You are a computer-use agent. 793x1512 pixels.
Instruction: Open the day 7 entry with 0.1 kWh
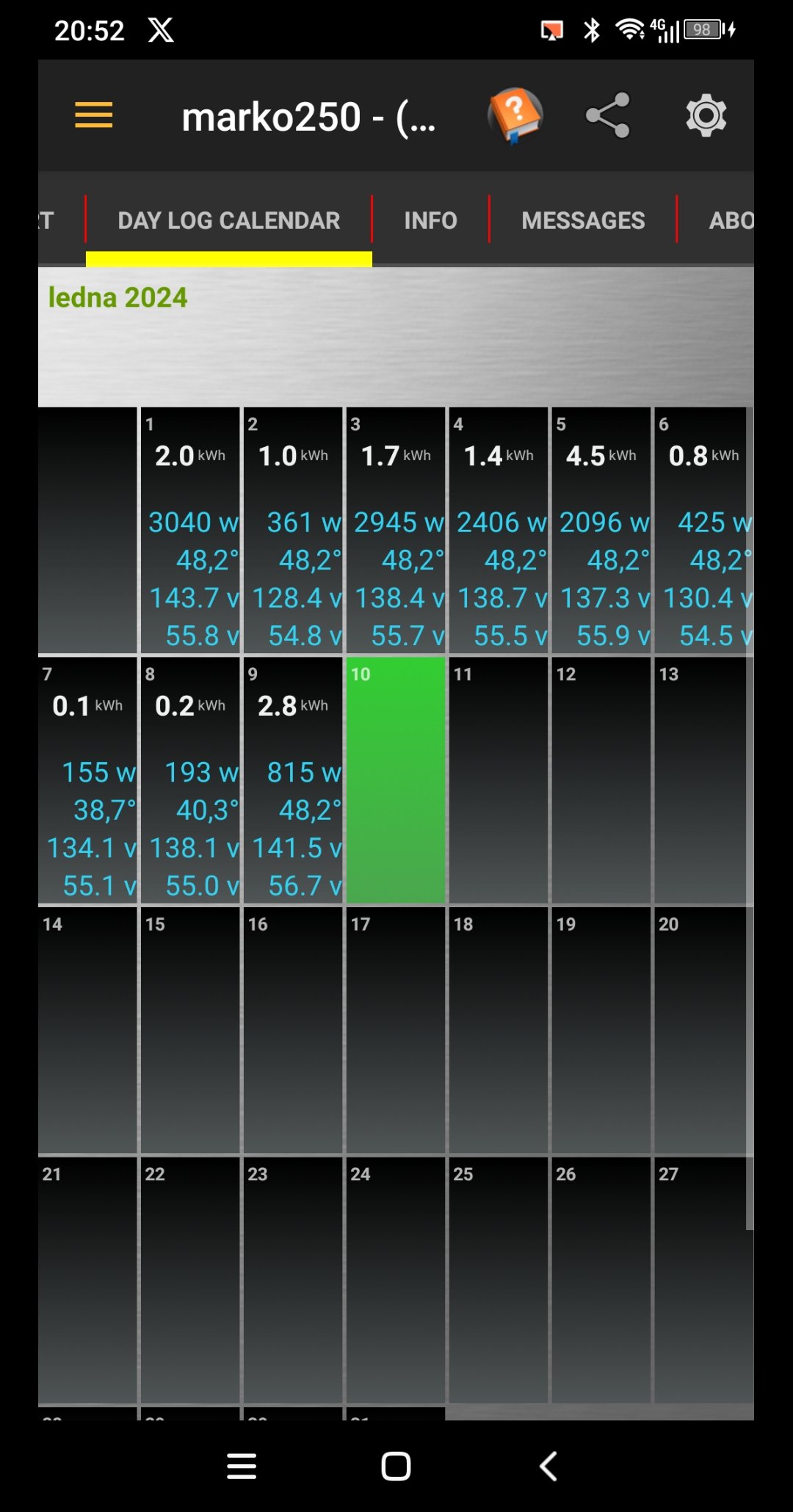coord(88,780)
